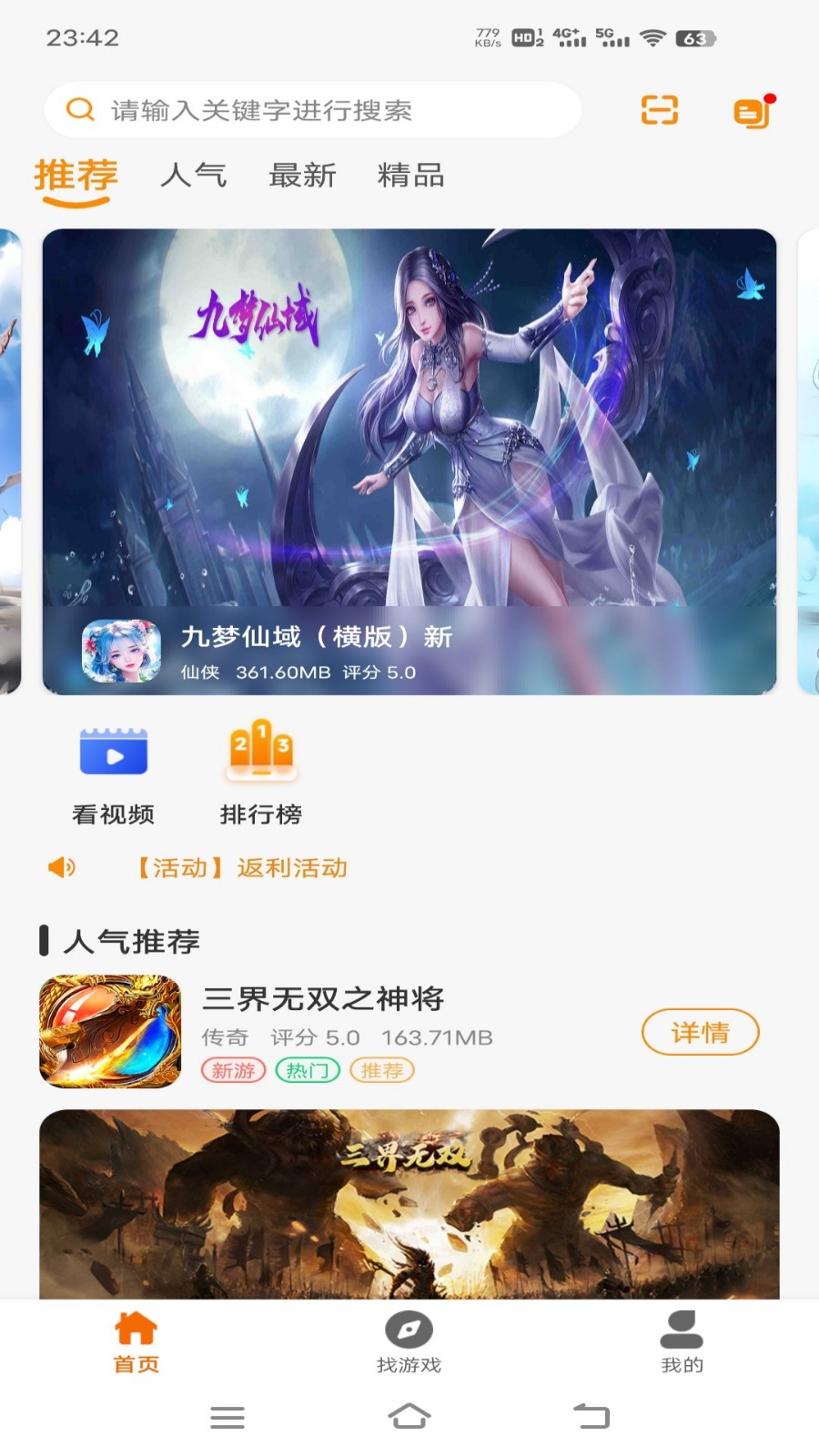The height and width of the screenshot is (1456, 819).
Task: Open the 排行榜 rankings
Action: click(261, 773)
